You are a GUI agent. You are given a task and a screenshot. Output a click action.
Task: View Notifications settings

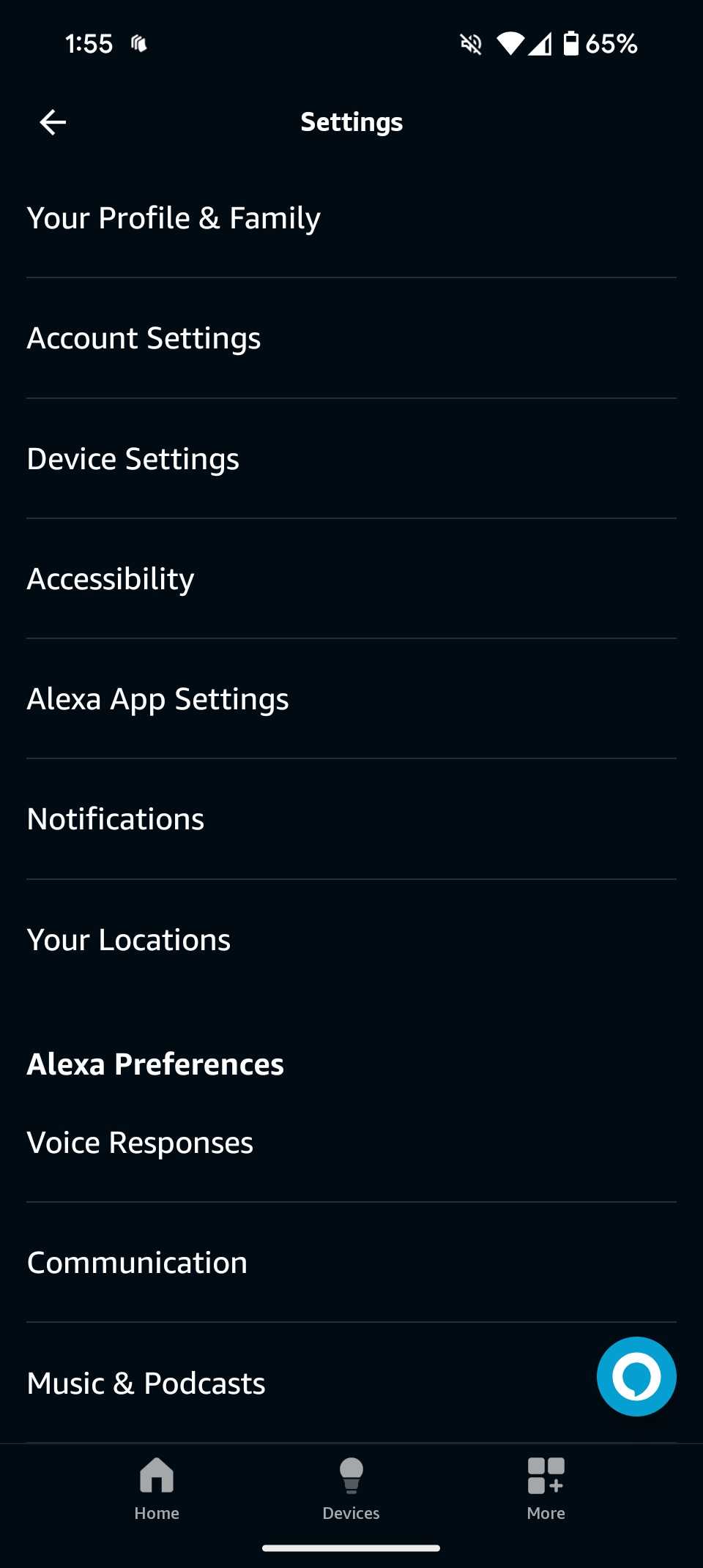tap(115, 818)
